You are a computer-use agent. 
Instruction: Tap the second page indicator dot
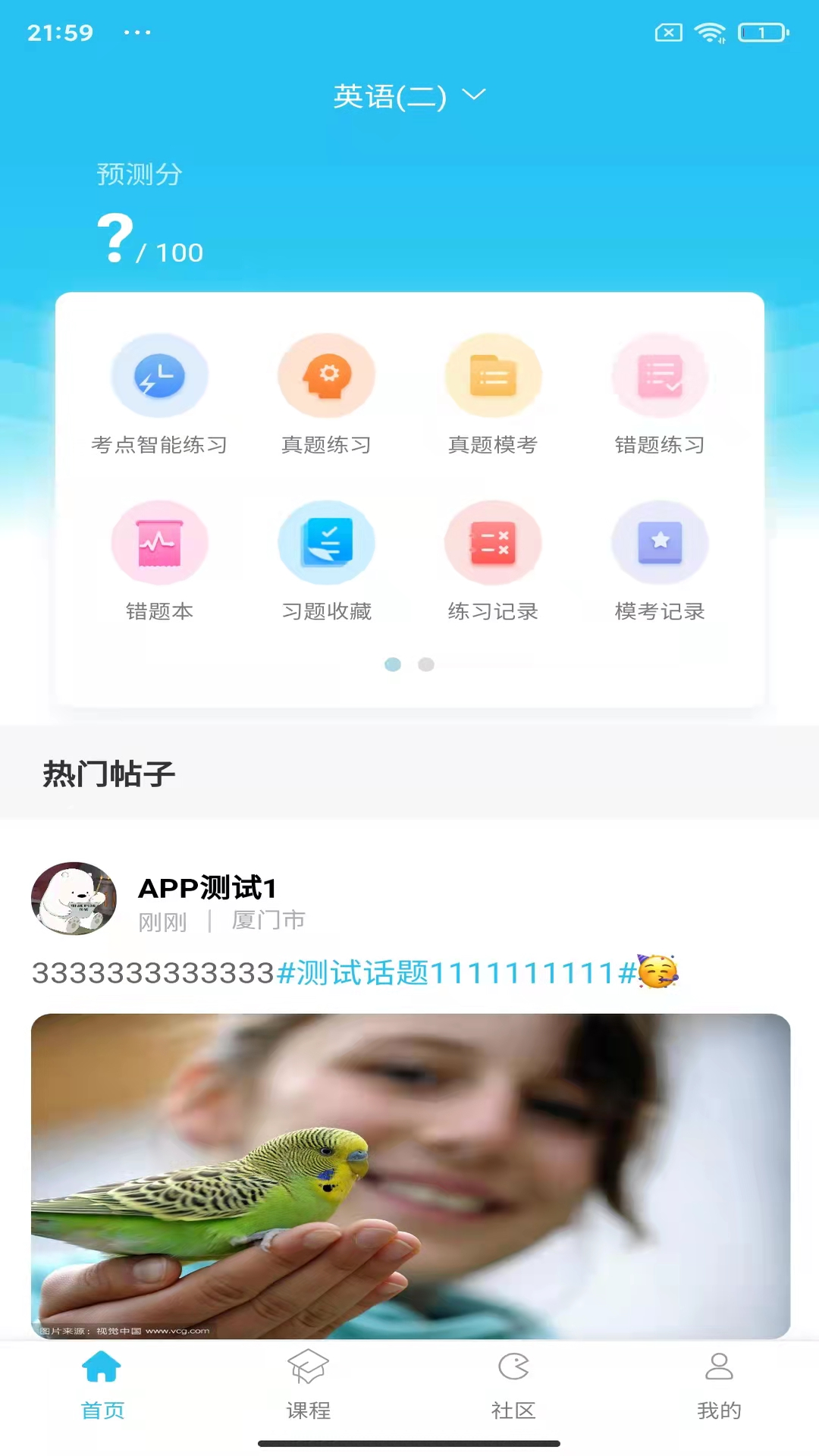(426, 664)
